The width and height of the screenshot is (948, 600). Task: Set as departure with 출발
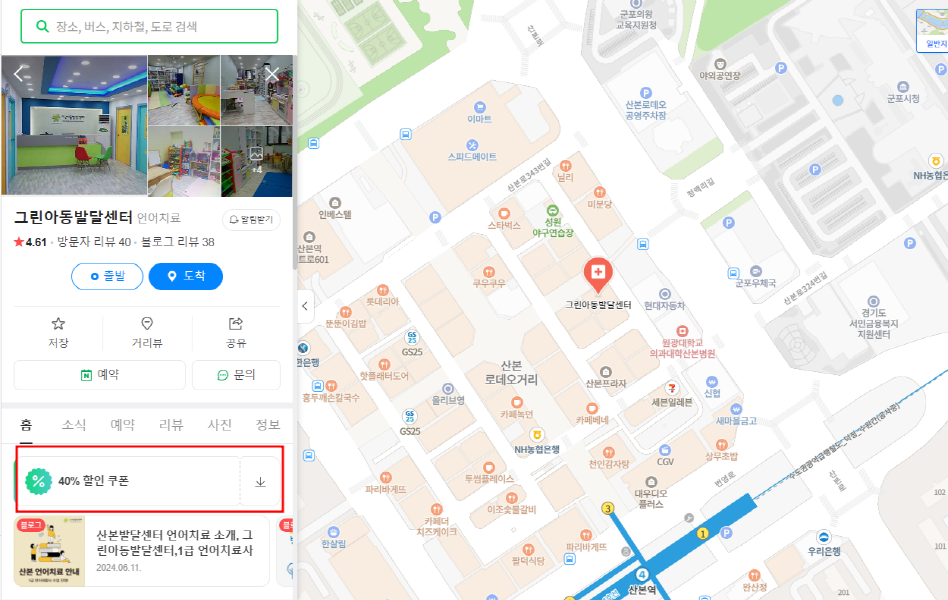coord(107,276)
